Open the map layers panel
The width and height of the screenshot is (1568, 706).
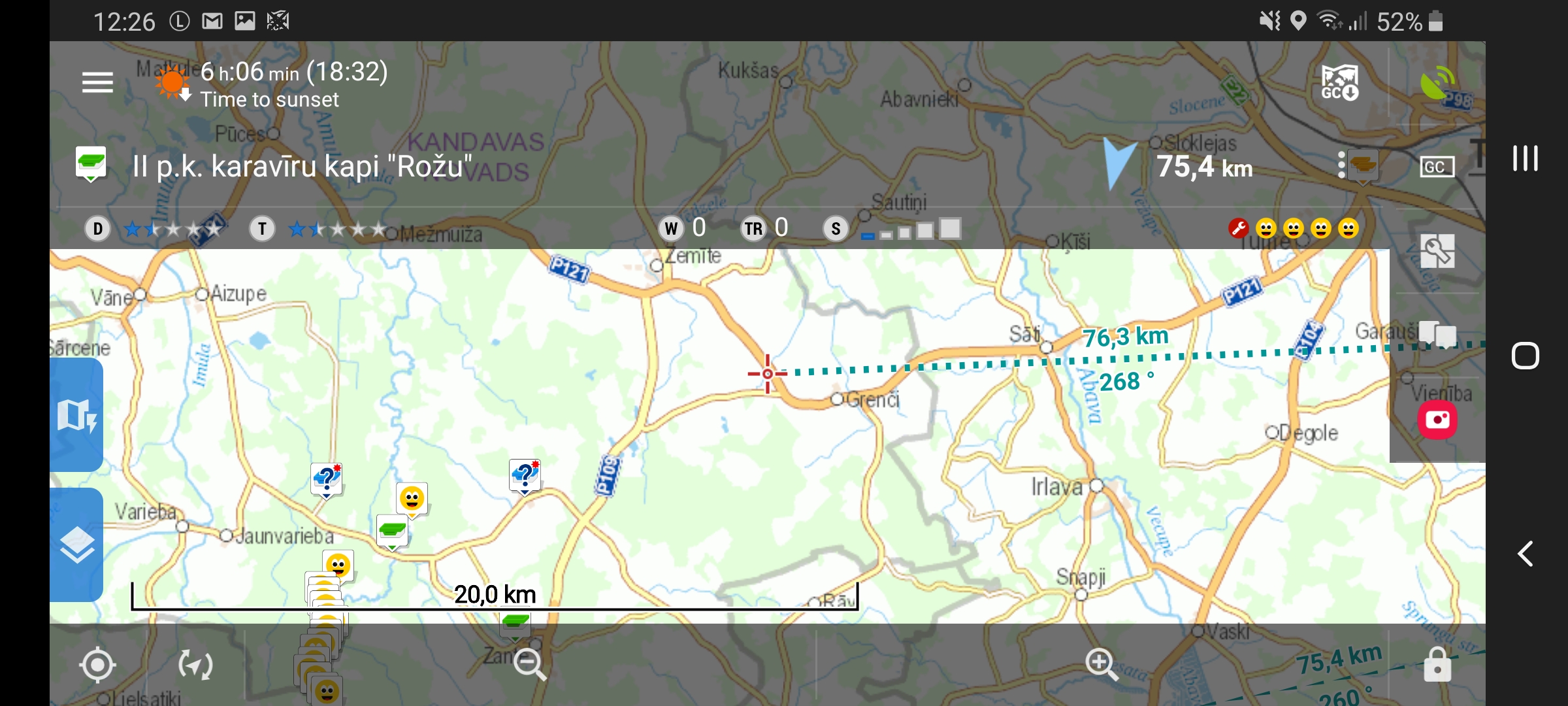(76, 545)
